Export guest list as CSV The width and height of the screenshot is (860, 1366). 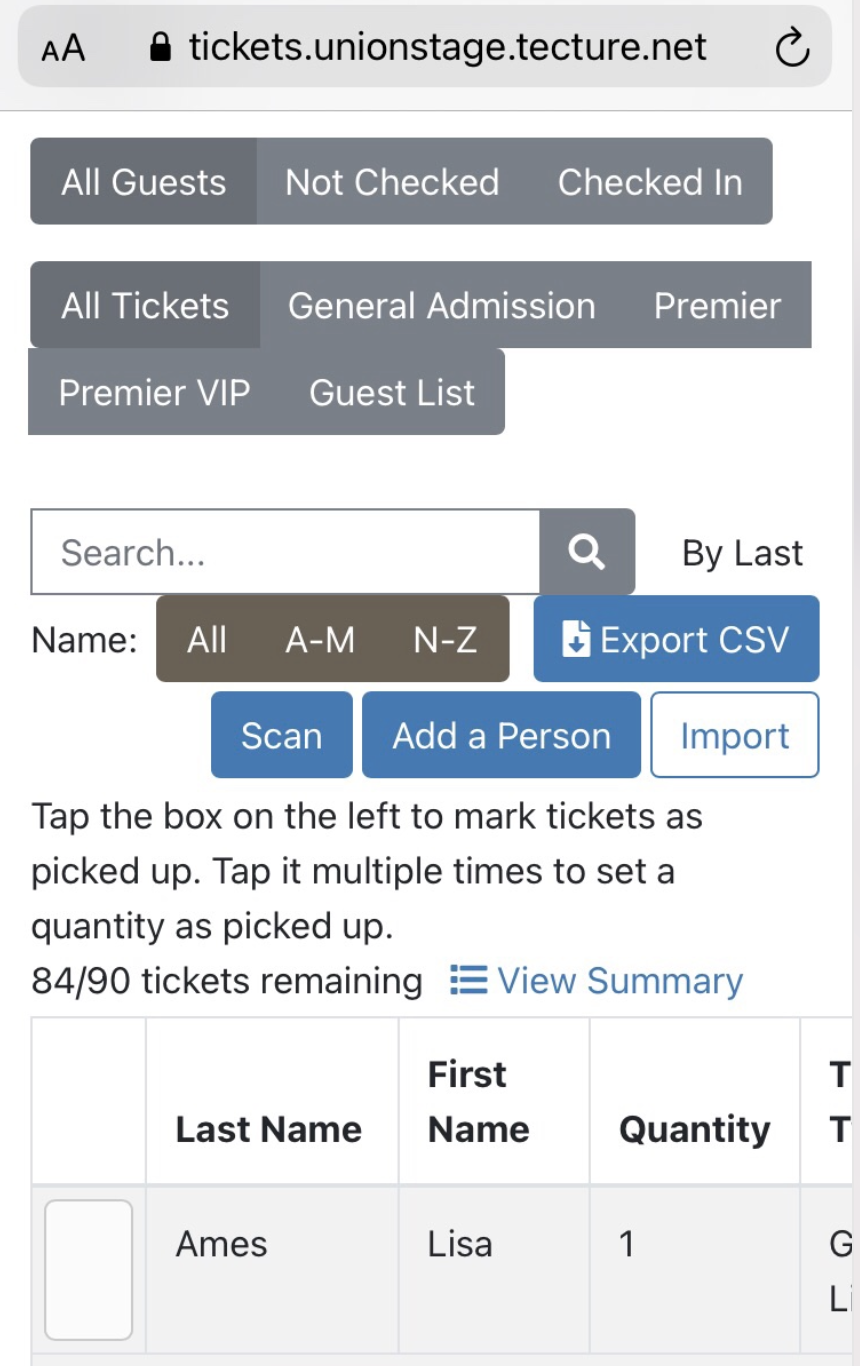tap(676, 640)
